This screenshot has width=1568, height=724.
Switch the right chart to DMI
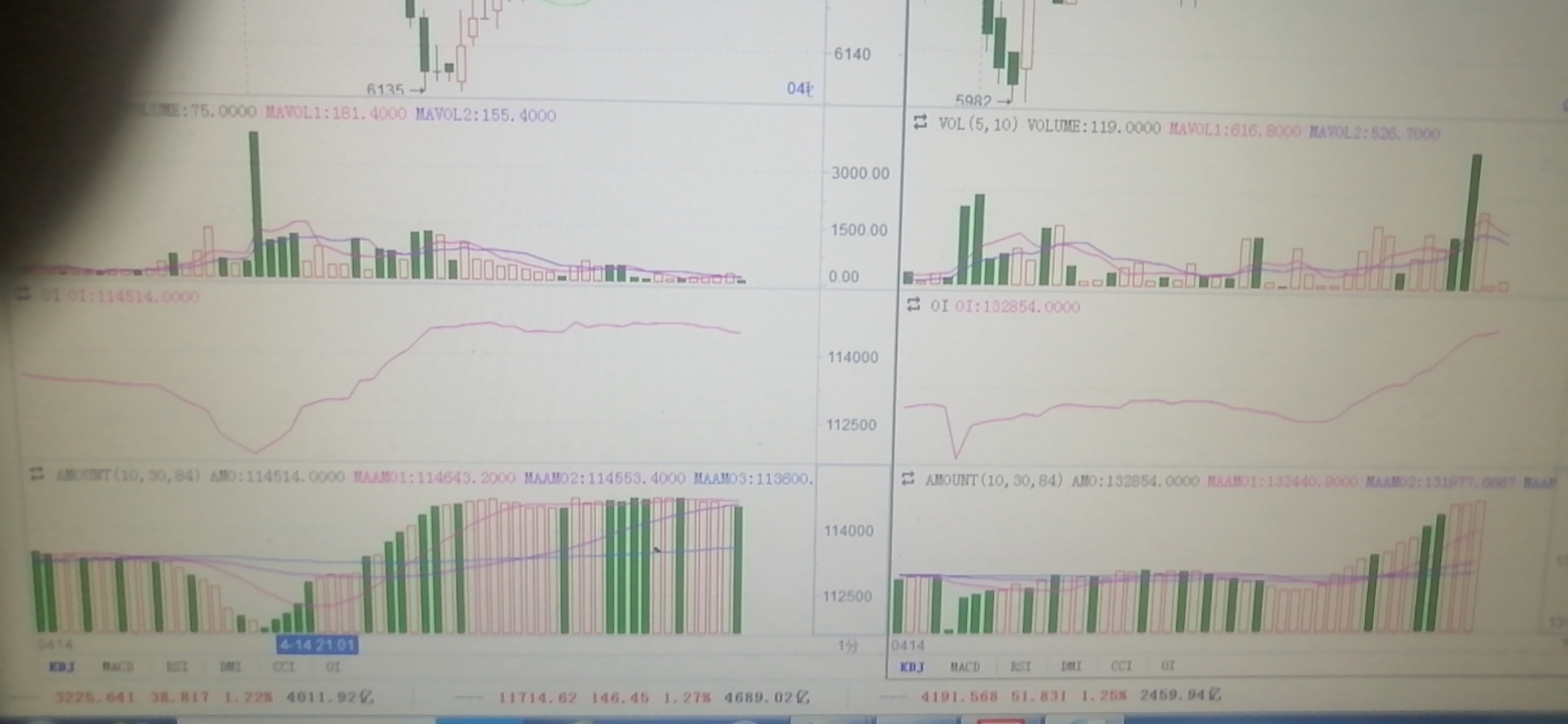click(x=1071, y=666)
